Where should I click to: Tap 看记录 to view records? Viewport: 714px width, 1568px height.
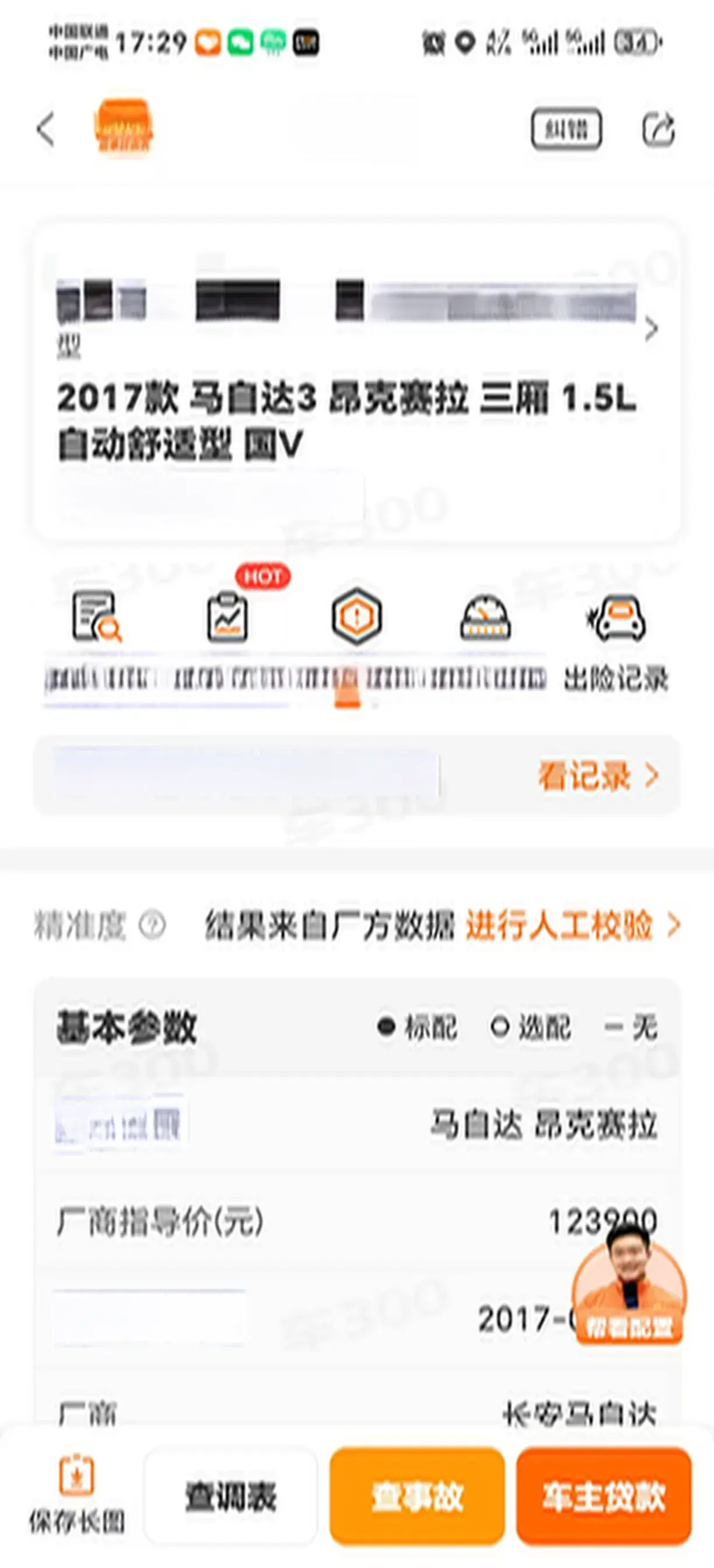[x=598, y=776]
